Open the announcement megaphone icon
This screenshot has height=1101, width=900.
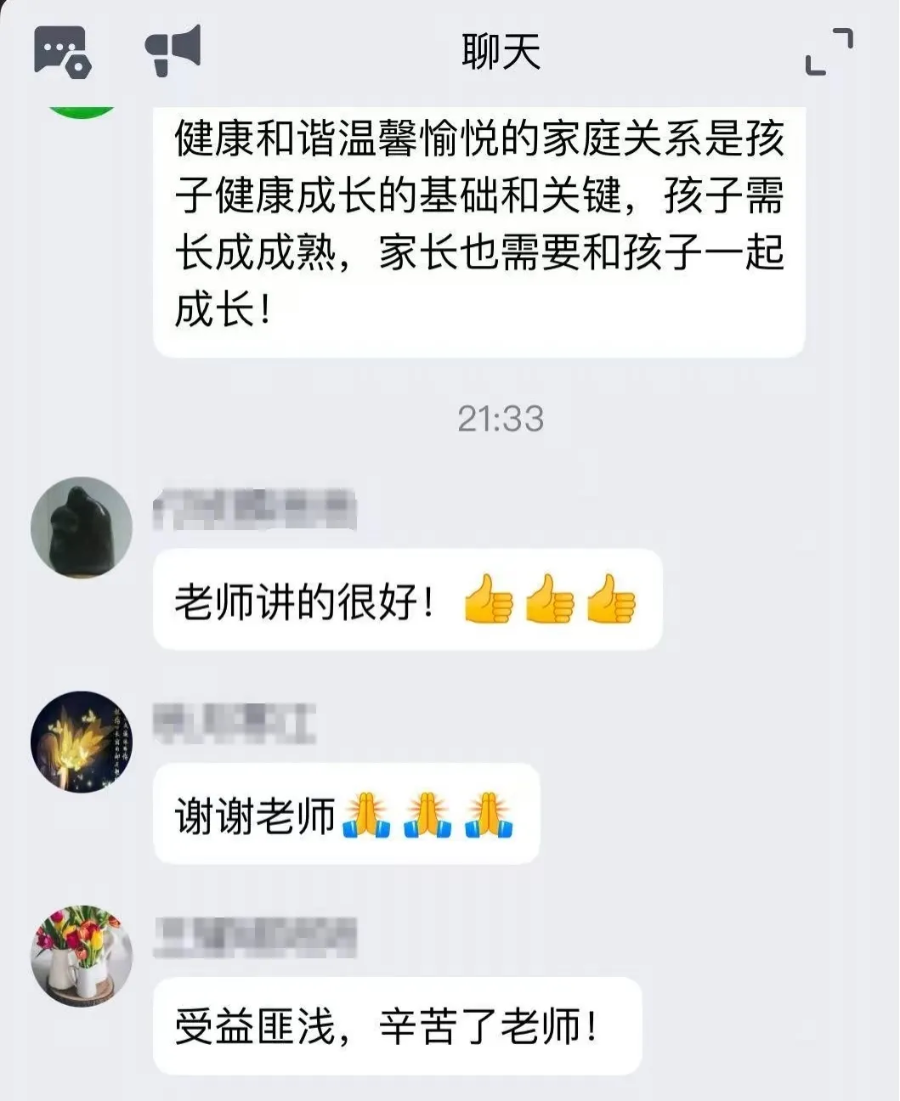click(x=172, y=50)
